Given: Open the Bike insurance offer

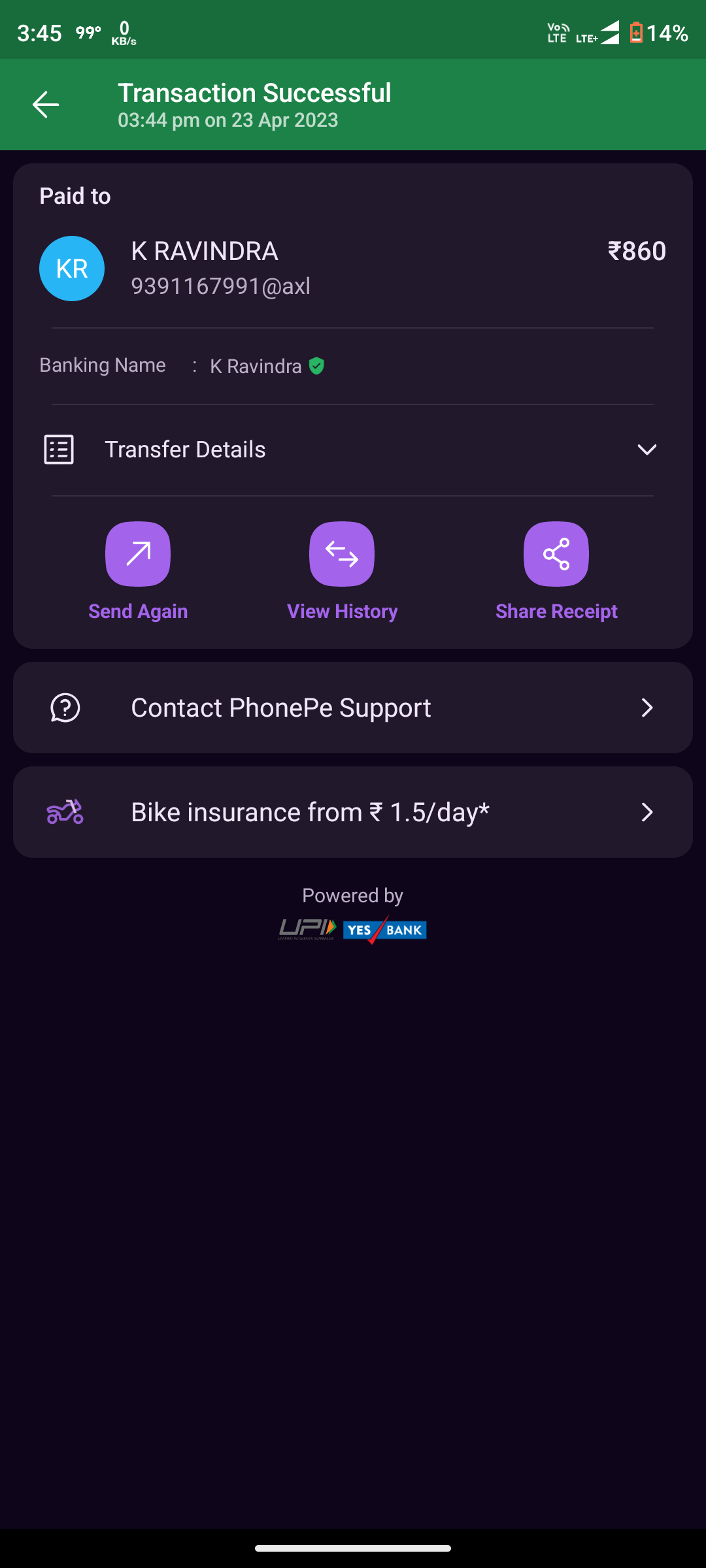Looking at the screenshot, I should [x=353, y=812].
